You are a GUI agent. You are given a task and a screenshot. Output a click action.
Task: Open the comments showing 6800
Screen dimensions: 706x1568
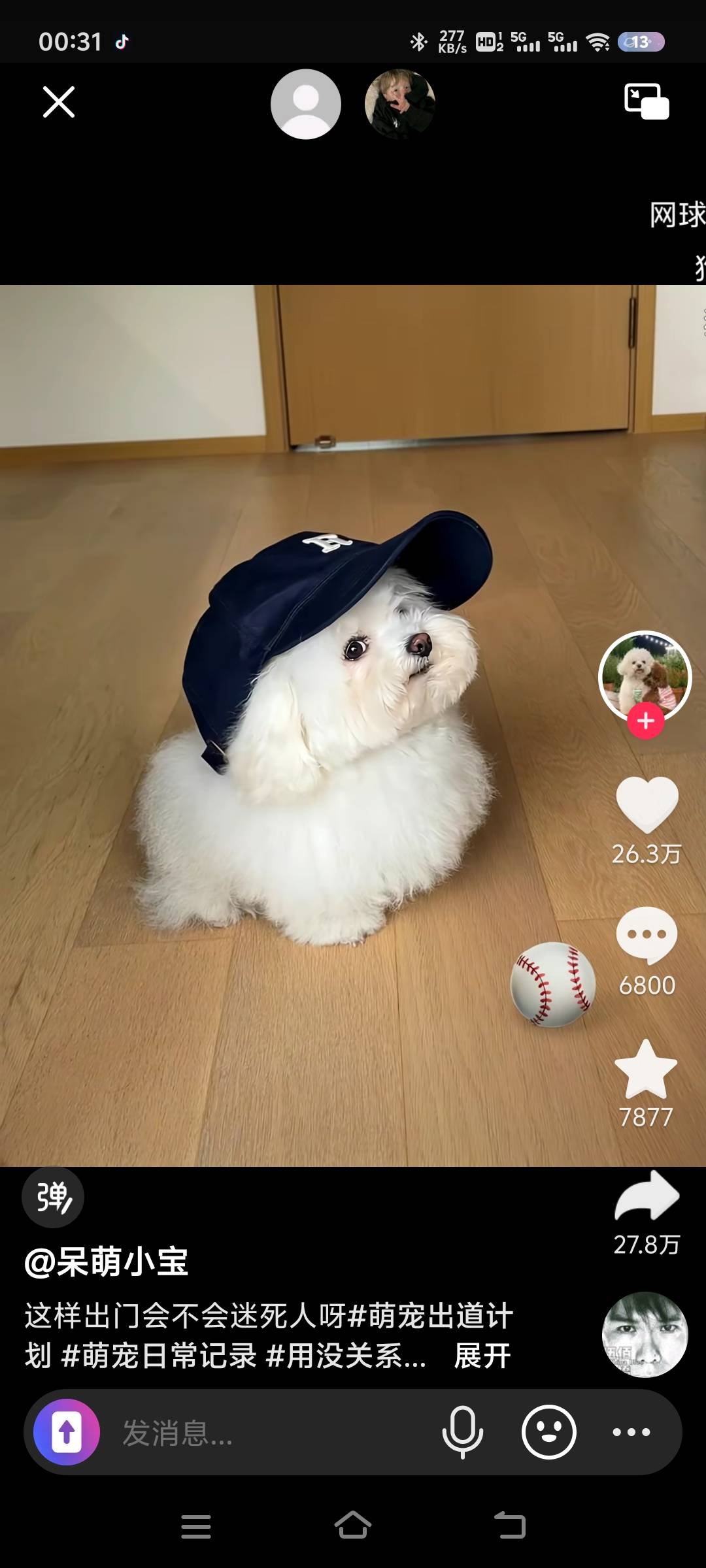click(x=647, y=936)
